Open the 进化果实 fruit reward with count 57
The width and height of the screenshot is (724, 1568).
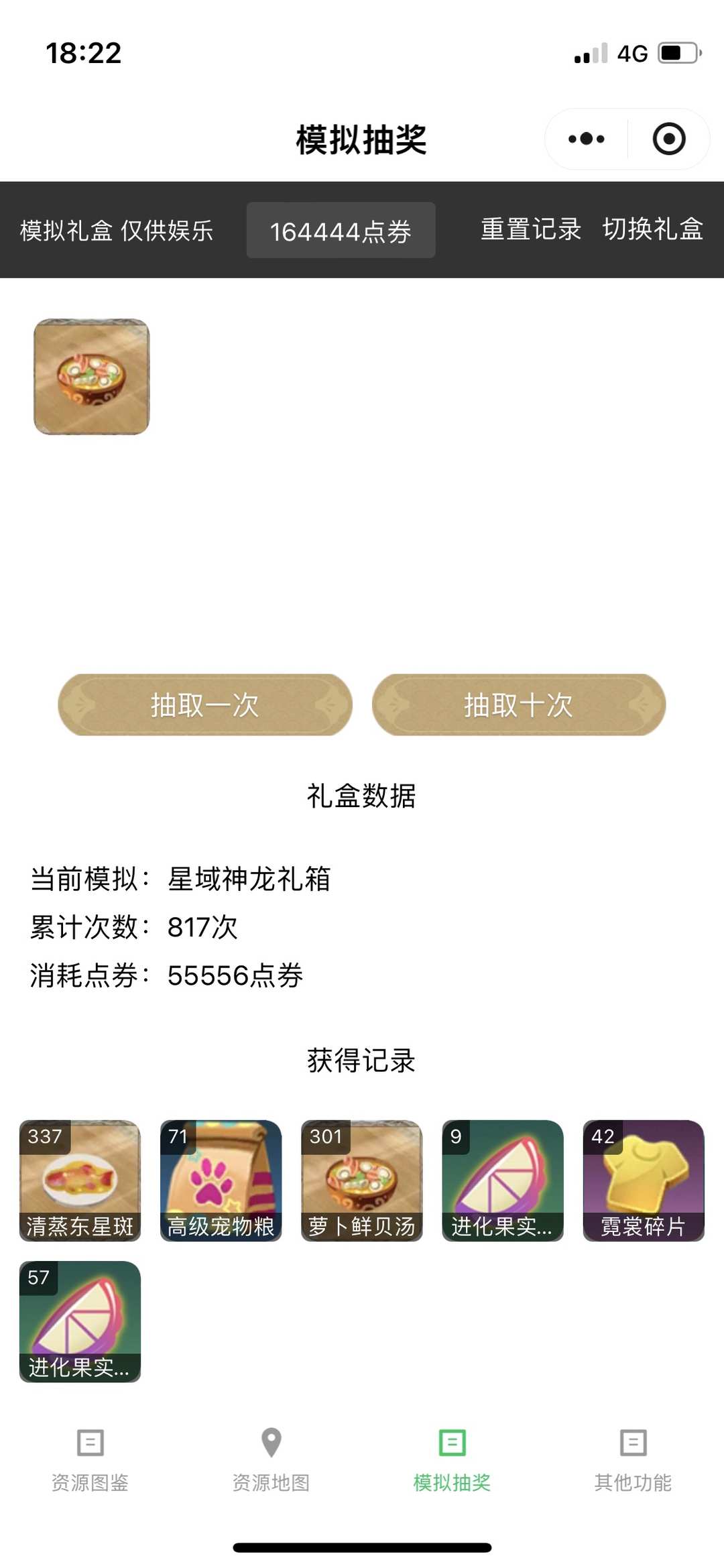click(x=80, y=1321)
